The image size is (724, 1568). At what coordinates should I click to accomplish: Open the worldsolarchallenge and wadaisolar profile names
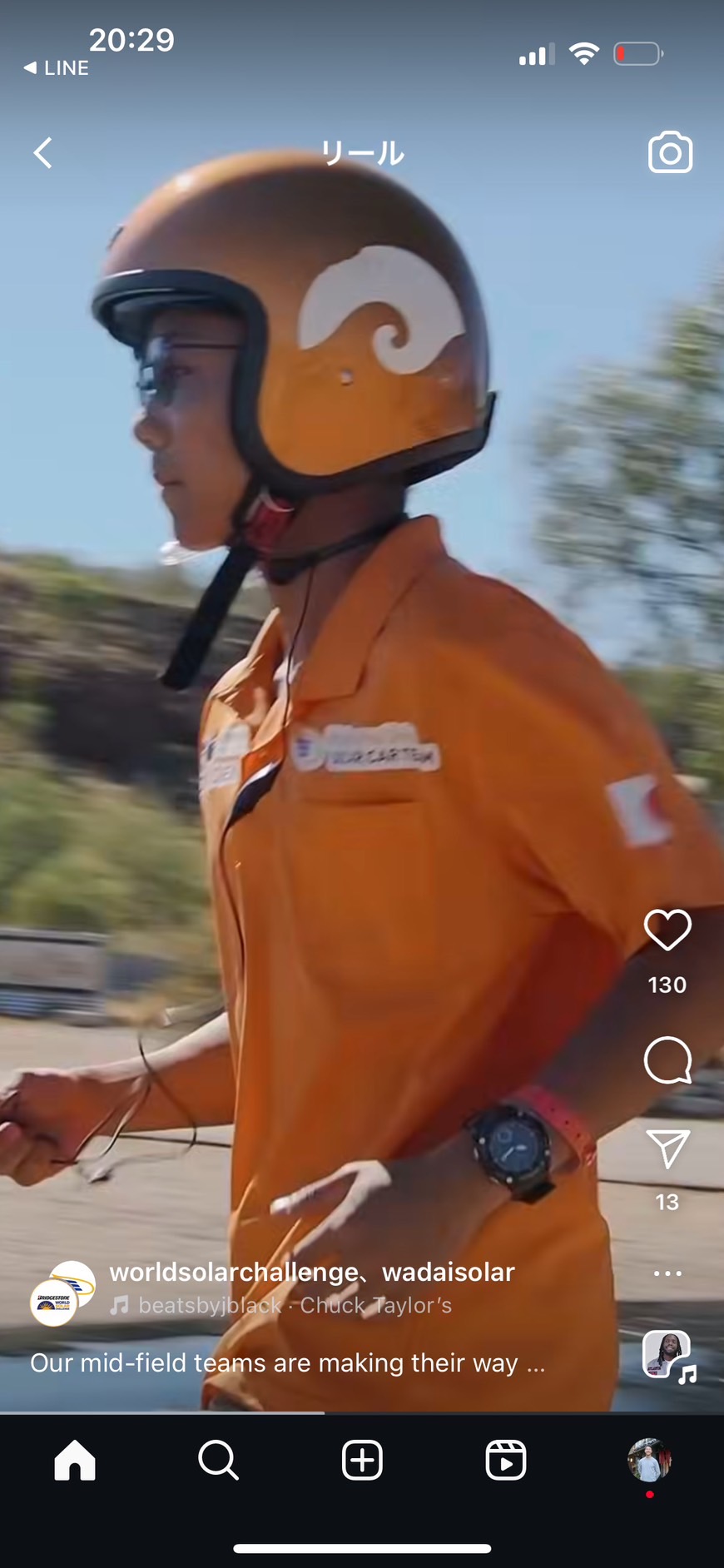tap(312, 1272)
